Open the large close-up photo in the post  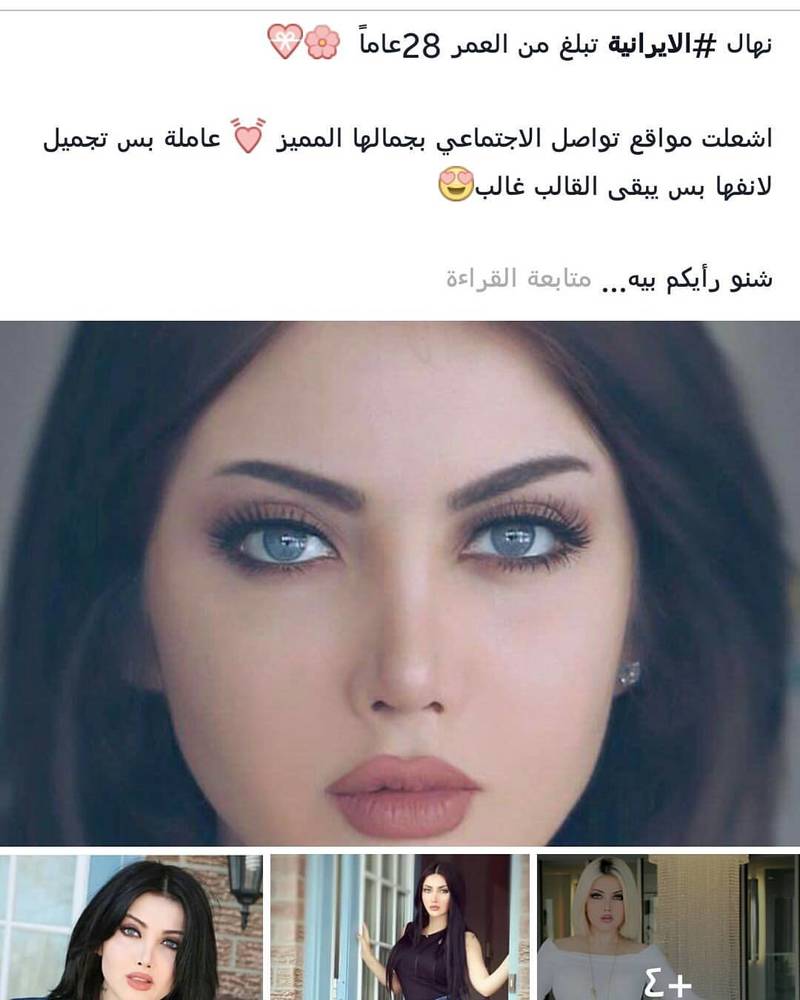tap(400, 583)
